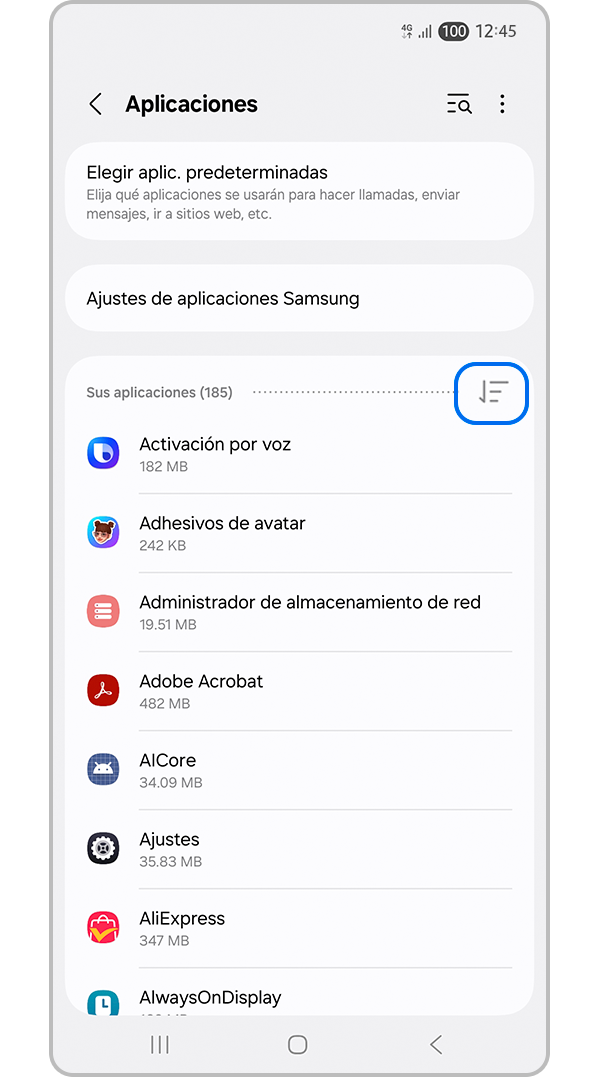Open AlwaysOnDisplay app entry

click(x=299, y=998)
